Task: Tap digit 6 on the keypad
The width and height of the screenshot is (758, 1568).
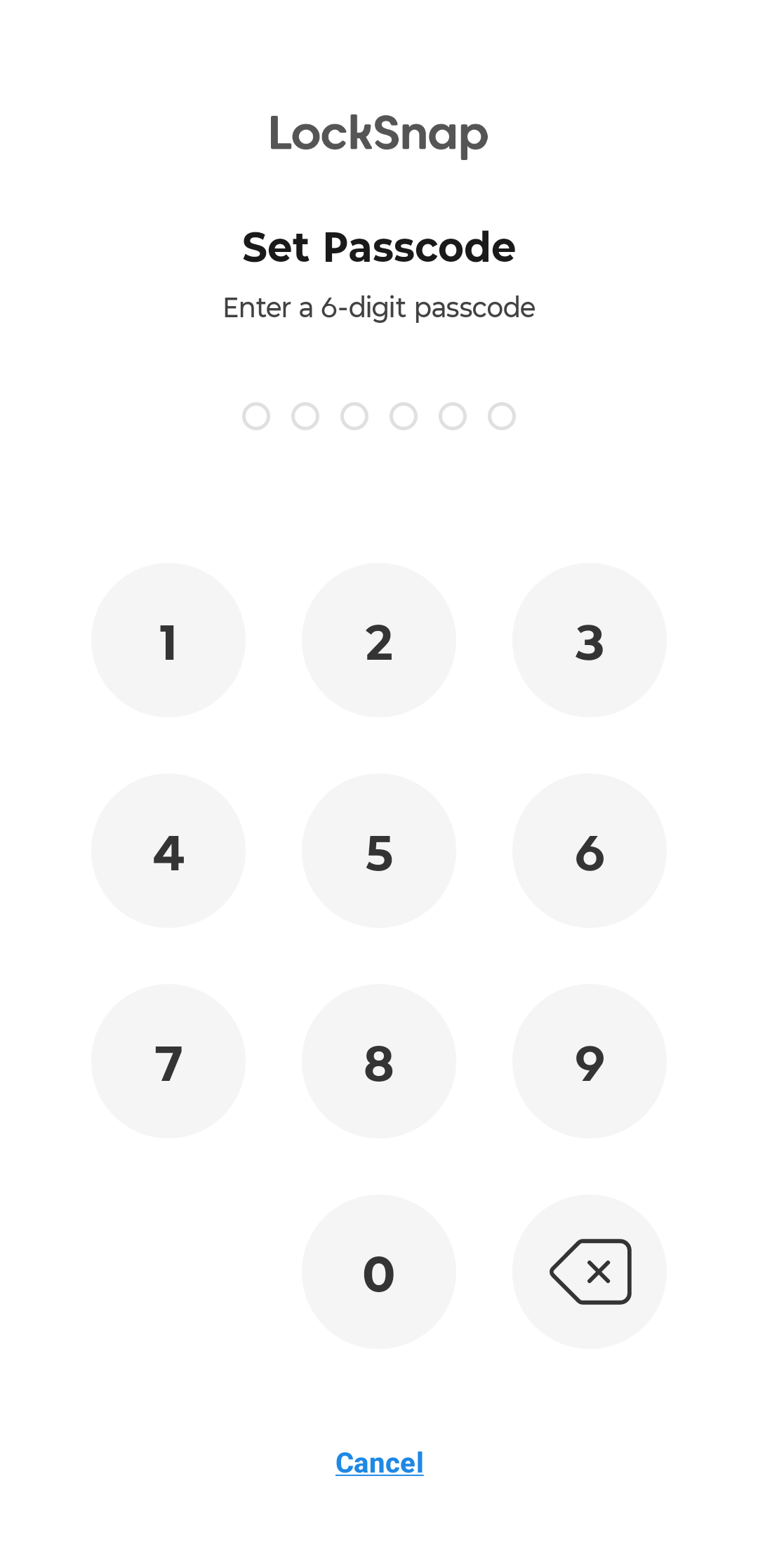Action: coord(590,851)
